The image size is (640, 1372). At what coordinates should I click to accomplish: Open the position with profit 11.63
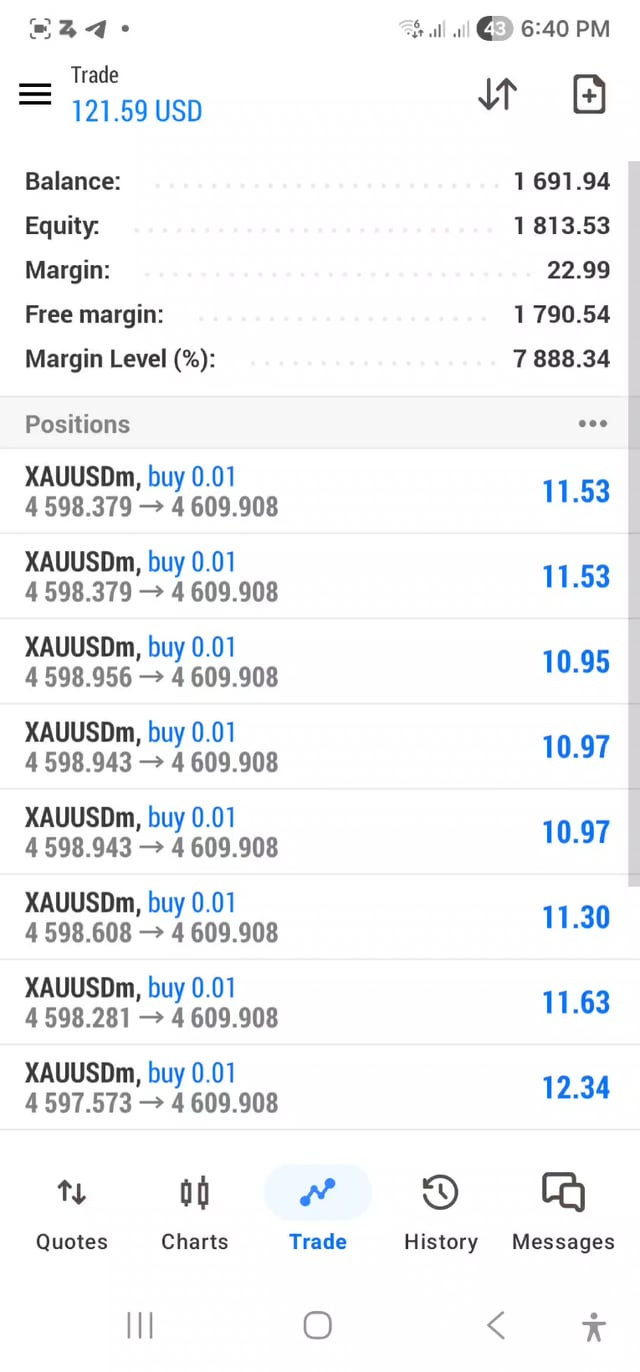317,1002
